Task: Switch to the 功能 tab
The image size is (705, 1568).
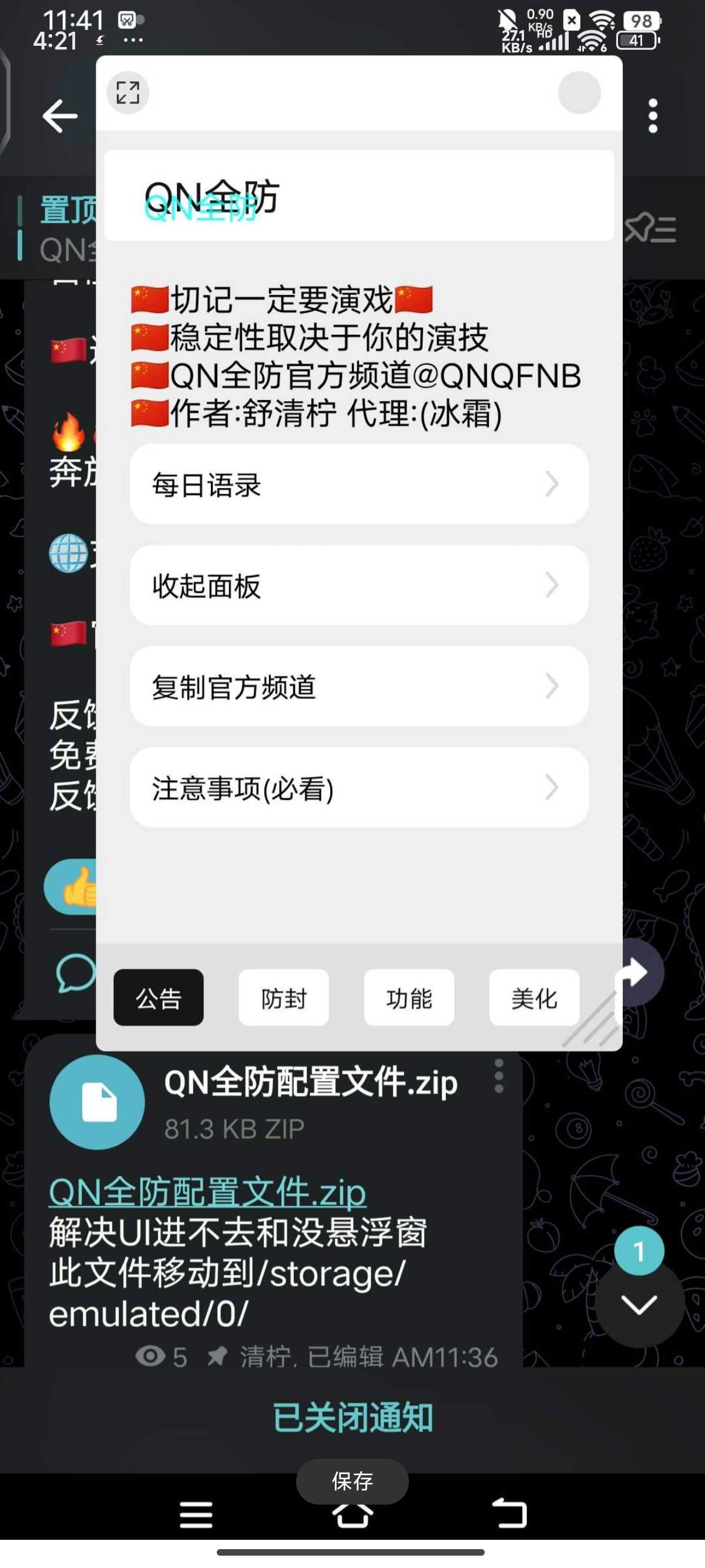Action: (409, 998)
